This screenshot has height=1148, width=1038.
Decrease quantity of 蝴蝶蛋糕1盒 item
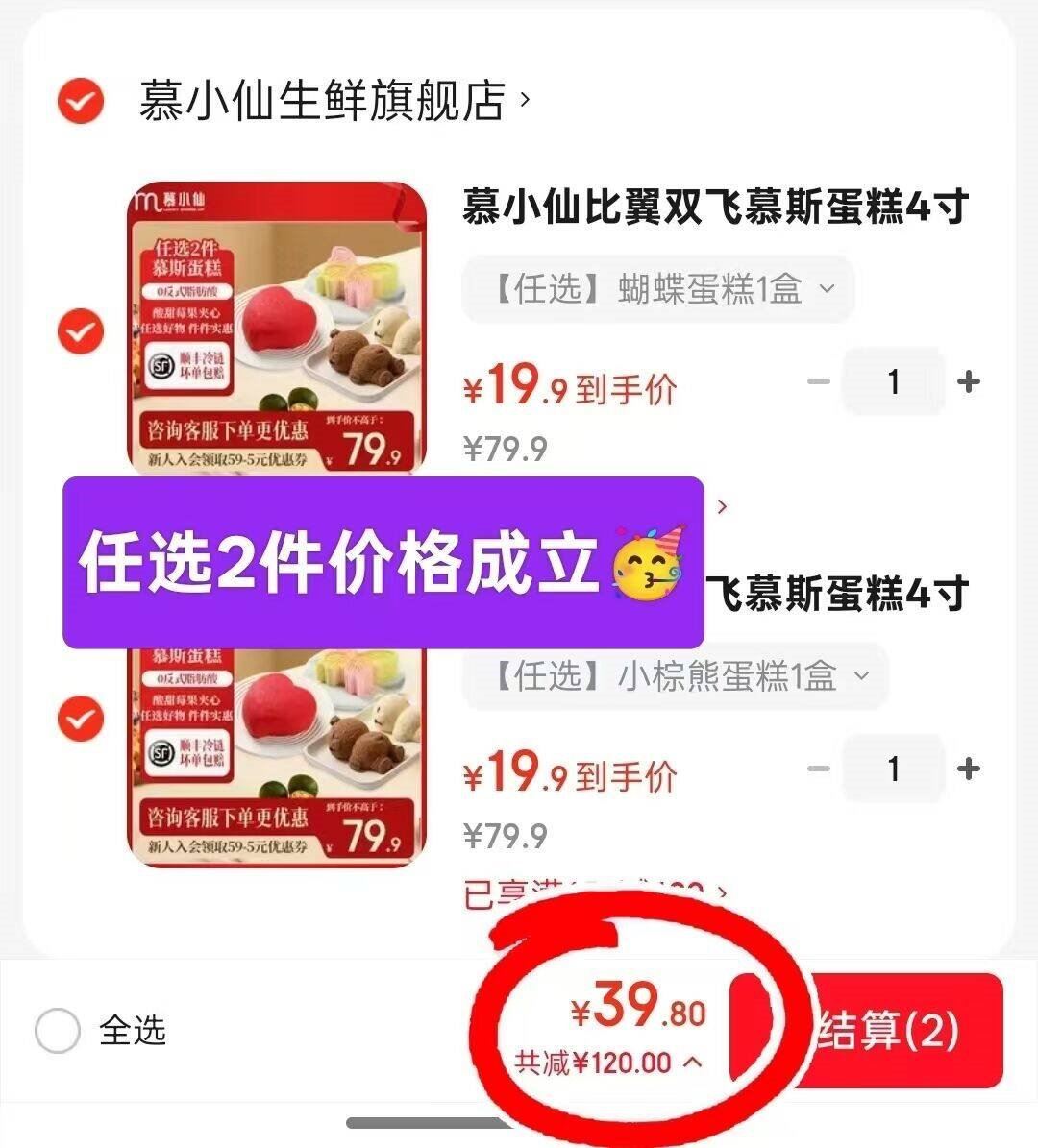tap(818, 381)
